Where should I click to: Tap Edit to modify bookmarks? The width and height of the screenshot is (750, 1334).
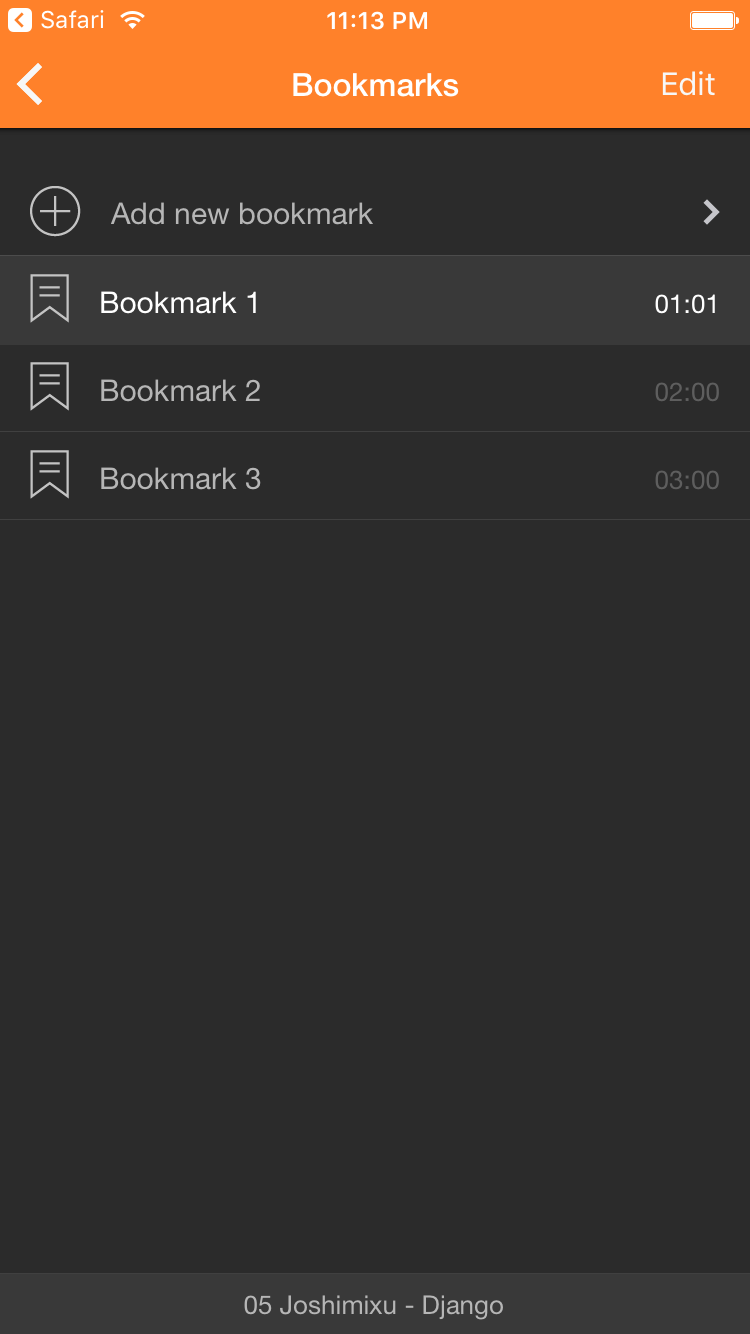[687, 84]
